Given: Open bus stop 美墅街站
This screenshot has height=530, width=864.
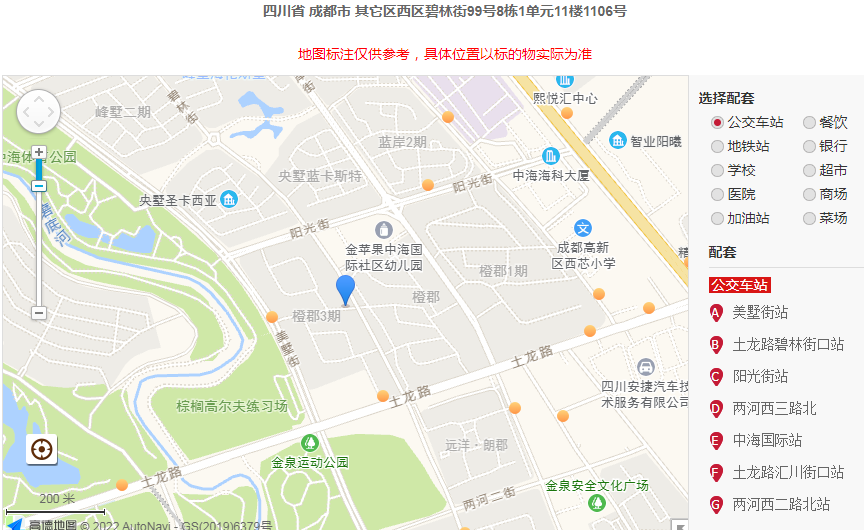Looking at the screenshot, I should point(760,312).
